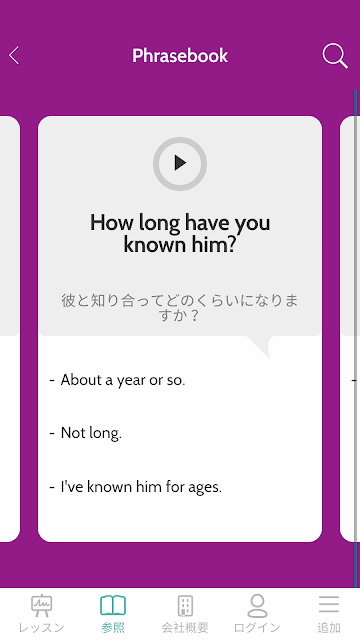Open the 追加 menu tab
The image size is (360, 640).
tap(329, 614)
